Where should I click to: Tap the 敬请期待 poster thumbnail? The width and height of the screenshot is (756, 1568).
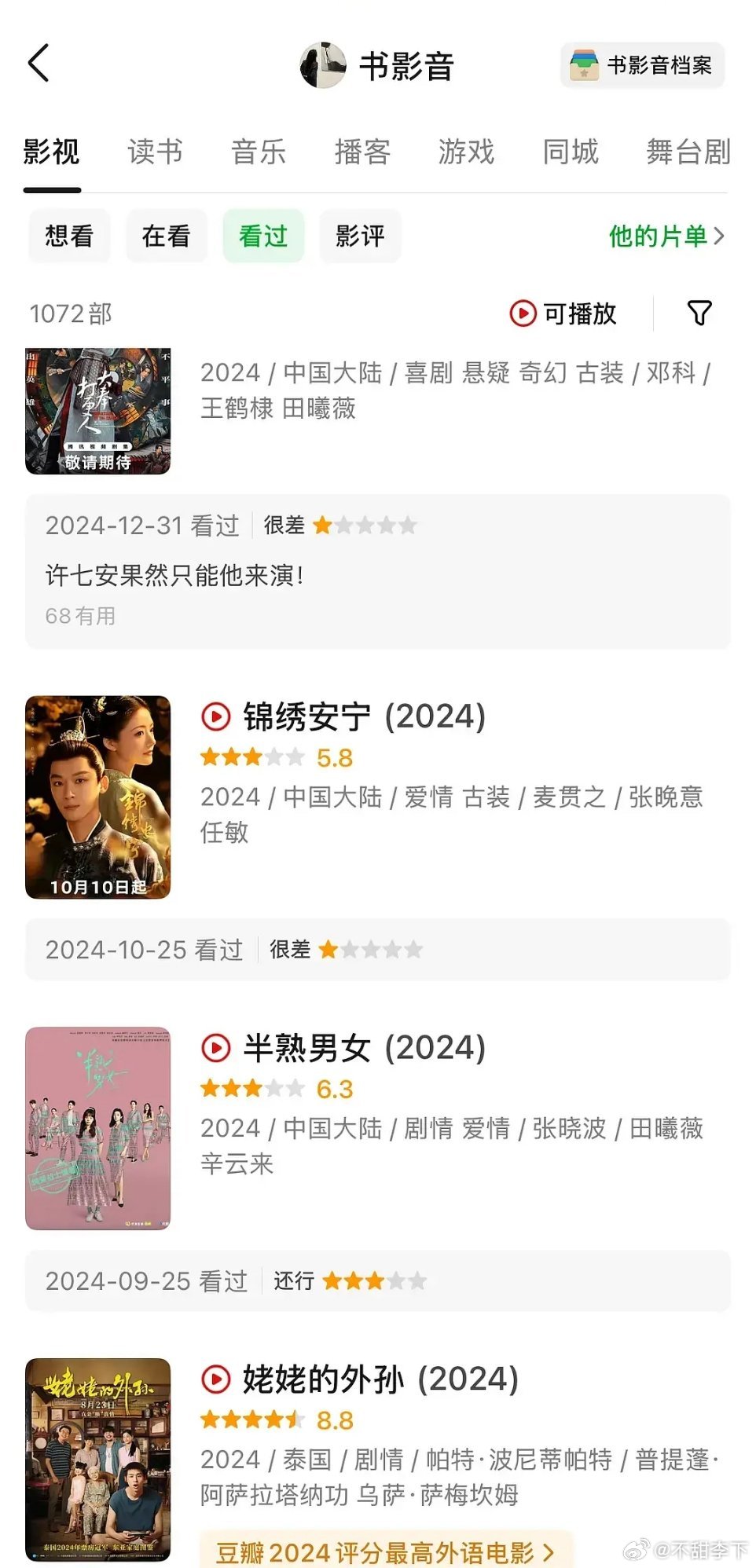[x=98, y=411]
